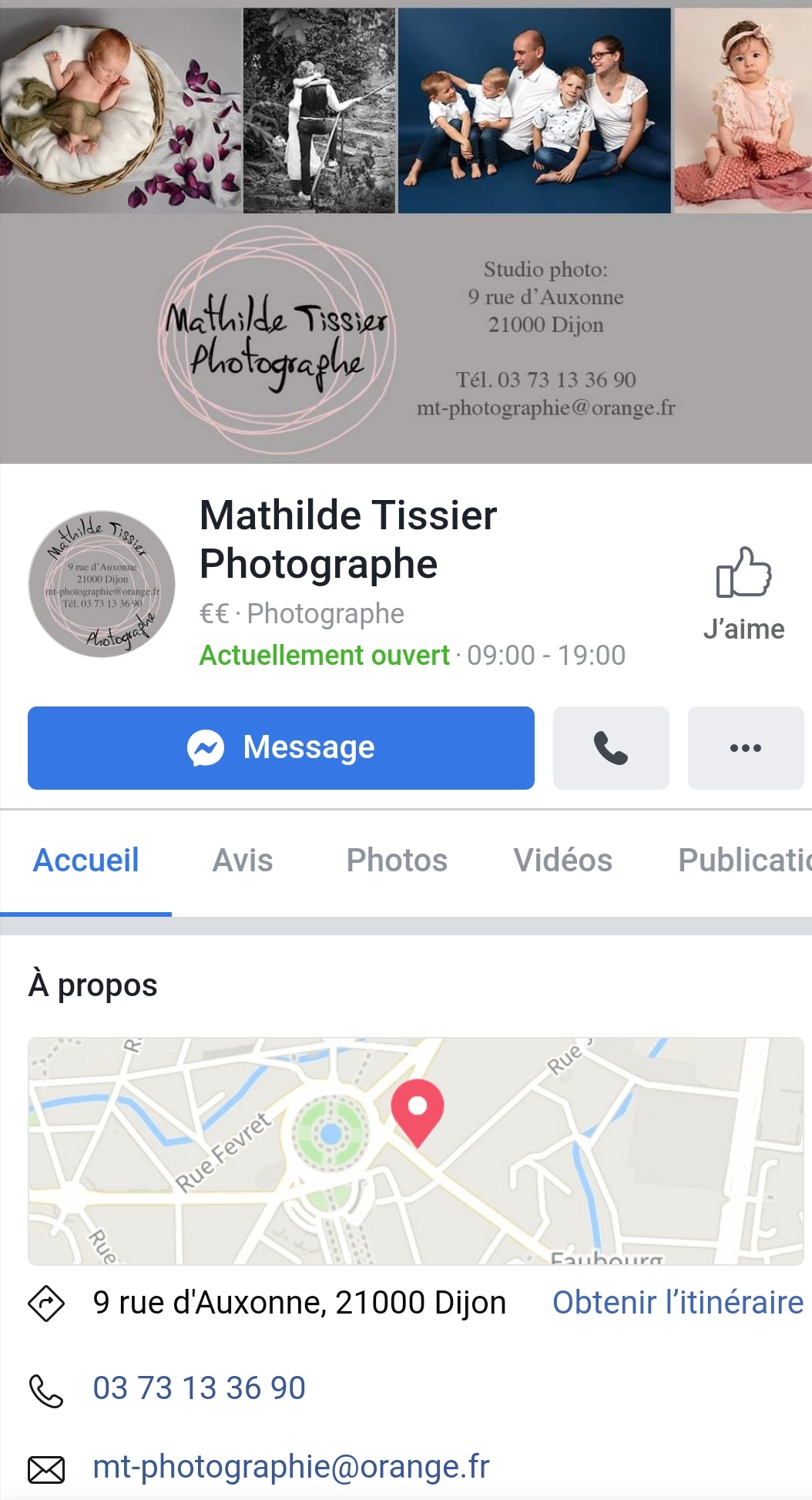Dial the phone number 03 73 13 36 90

click(200, 1388)
